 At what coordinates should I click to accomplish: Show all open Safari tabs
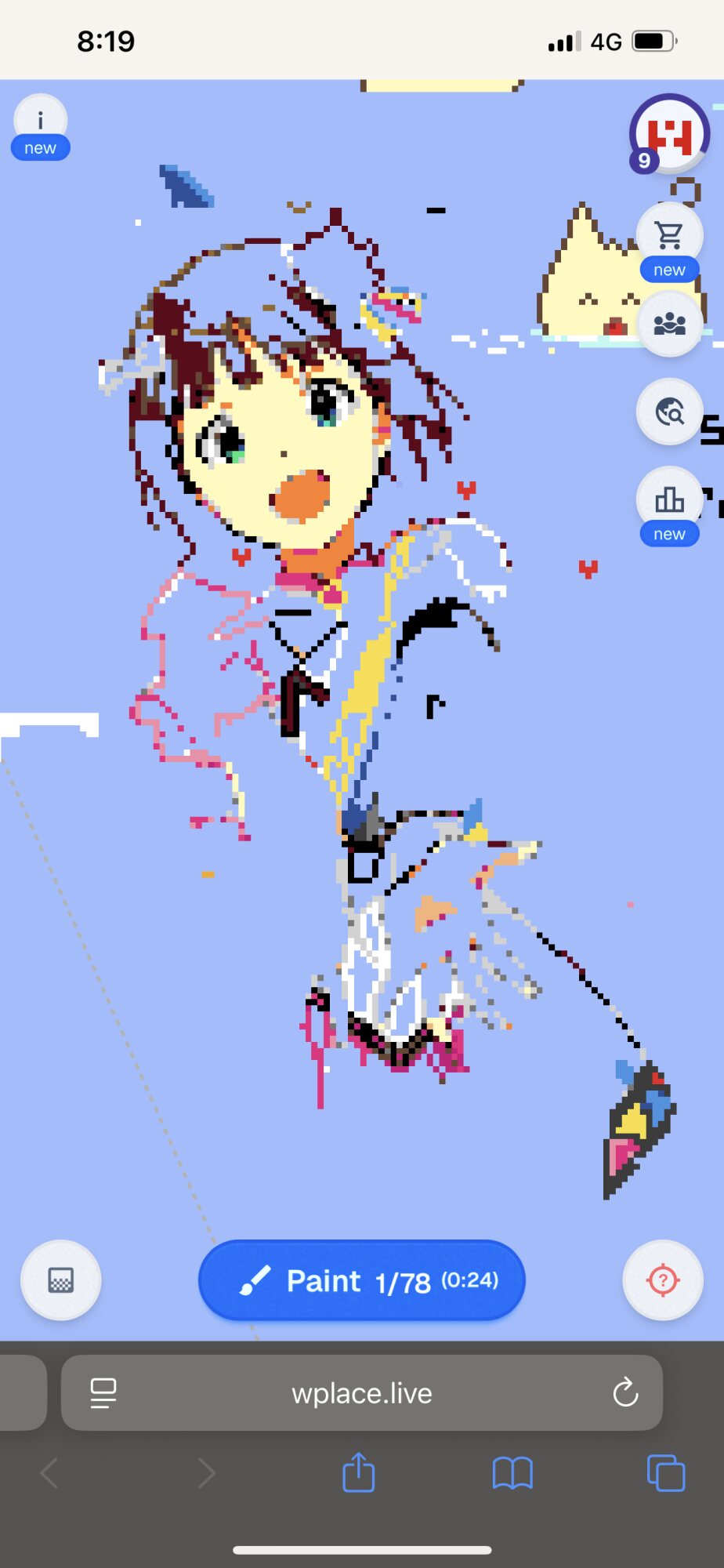pos(665,1472)
